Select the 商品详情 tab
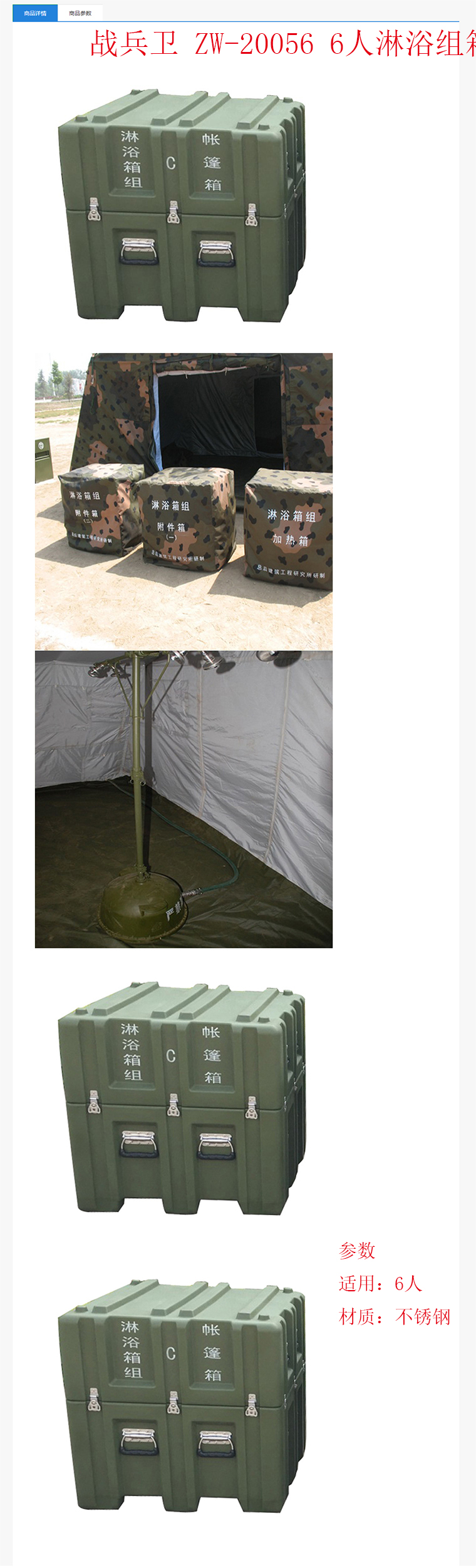 35,13
